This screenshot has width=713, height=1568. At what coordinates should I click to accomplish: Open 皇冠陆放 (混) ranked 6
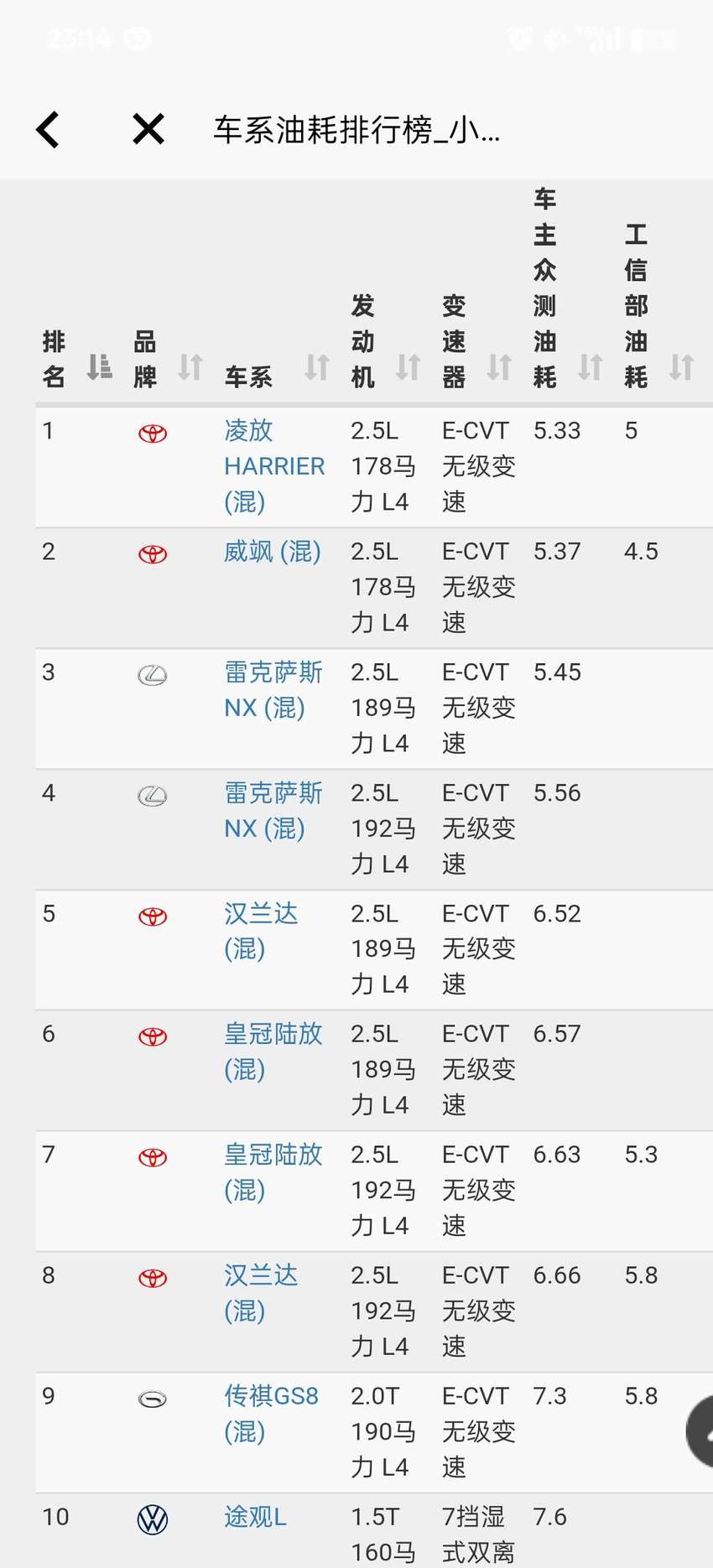pyautogui.click(x=273, y=1051)
